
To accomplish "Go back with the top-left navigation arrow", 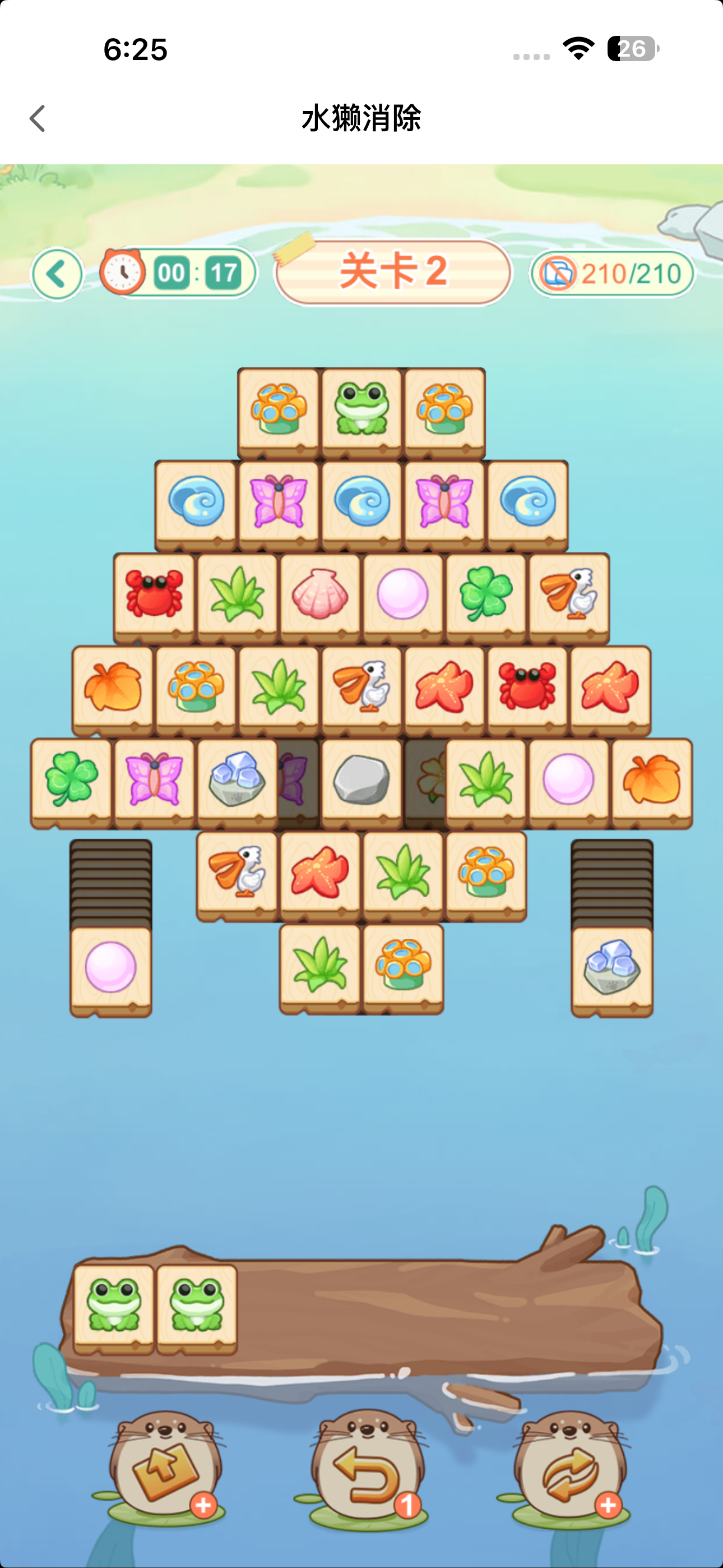I will pos(38,118).
